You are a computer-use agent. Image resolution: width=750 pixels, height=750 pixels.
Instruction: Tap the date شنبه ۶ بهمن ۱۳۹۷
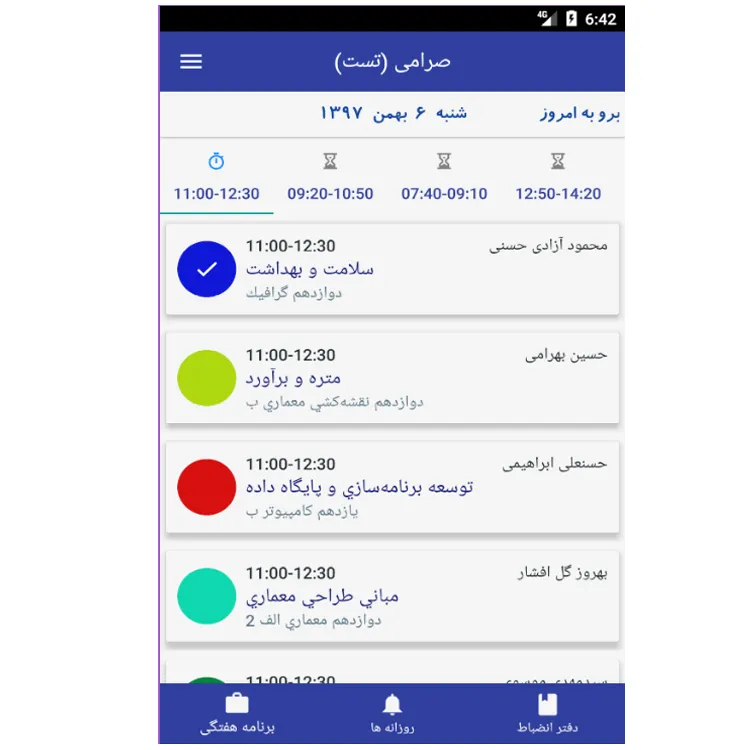(393, 114)
